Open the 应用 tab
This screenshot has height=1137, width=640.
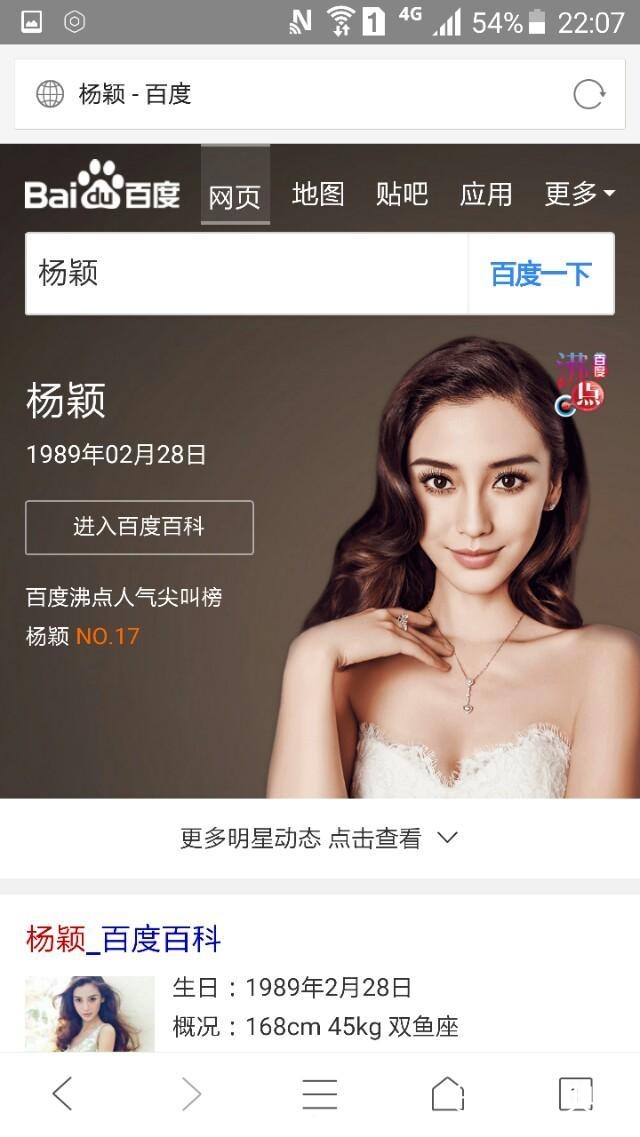[486, 194]
